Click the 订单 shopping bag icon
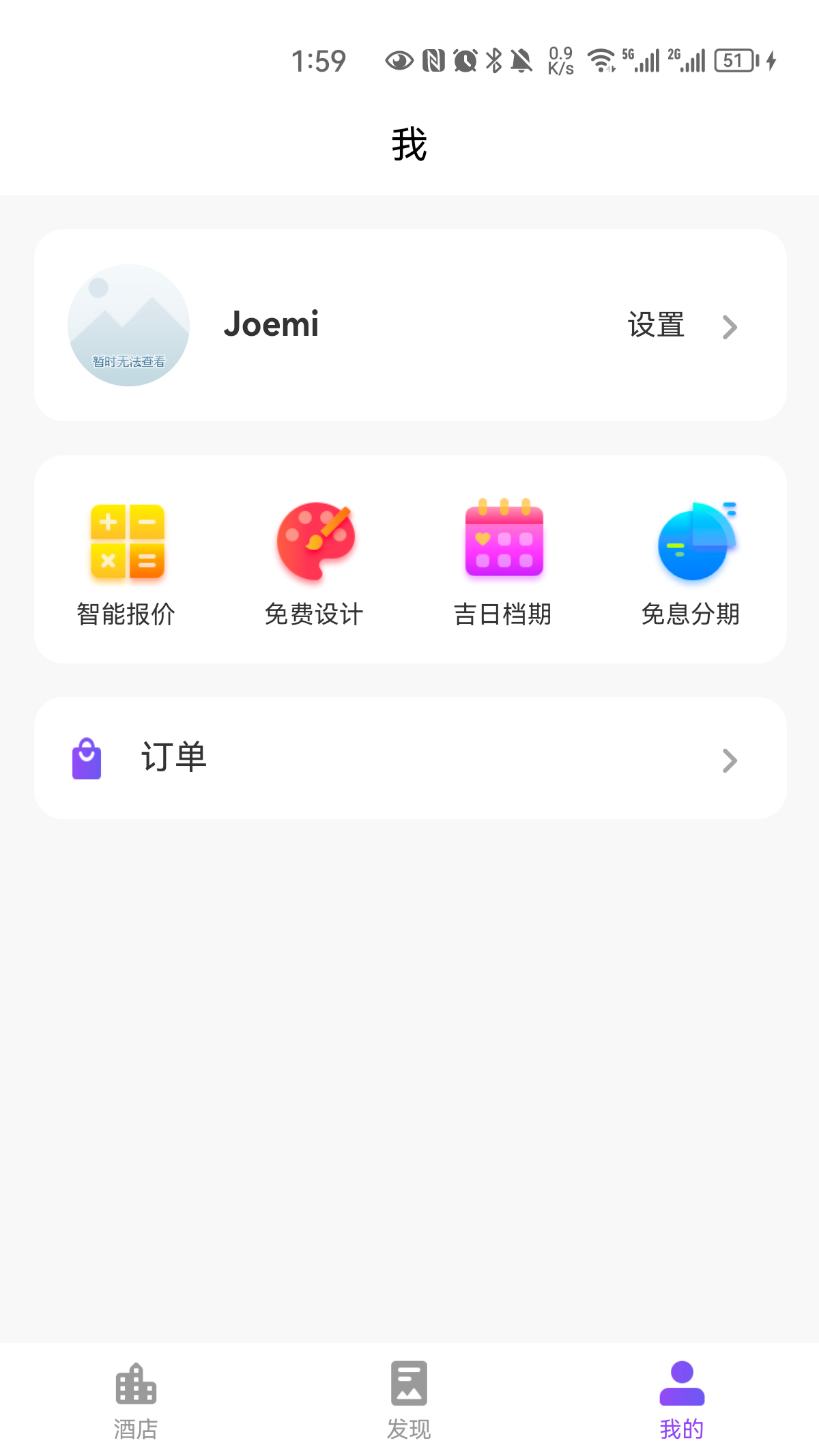Image resolution: width=819 pixels, height=1456 pixels. (87, 758)
